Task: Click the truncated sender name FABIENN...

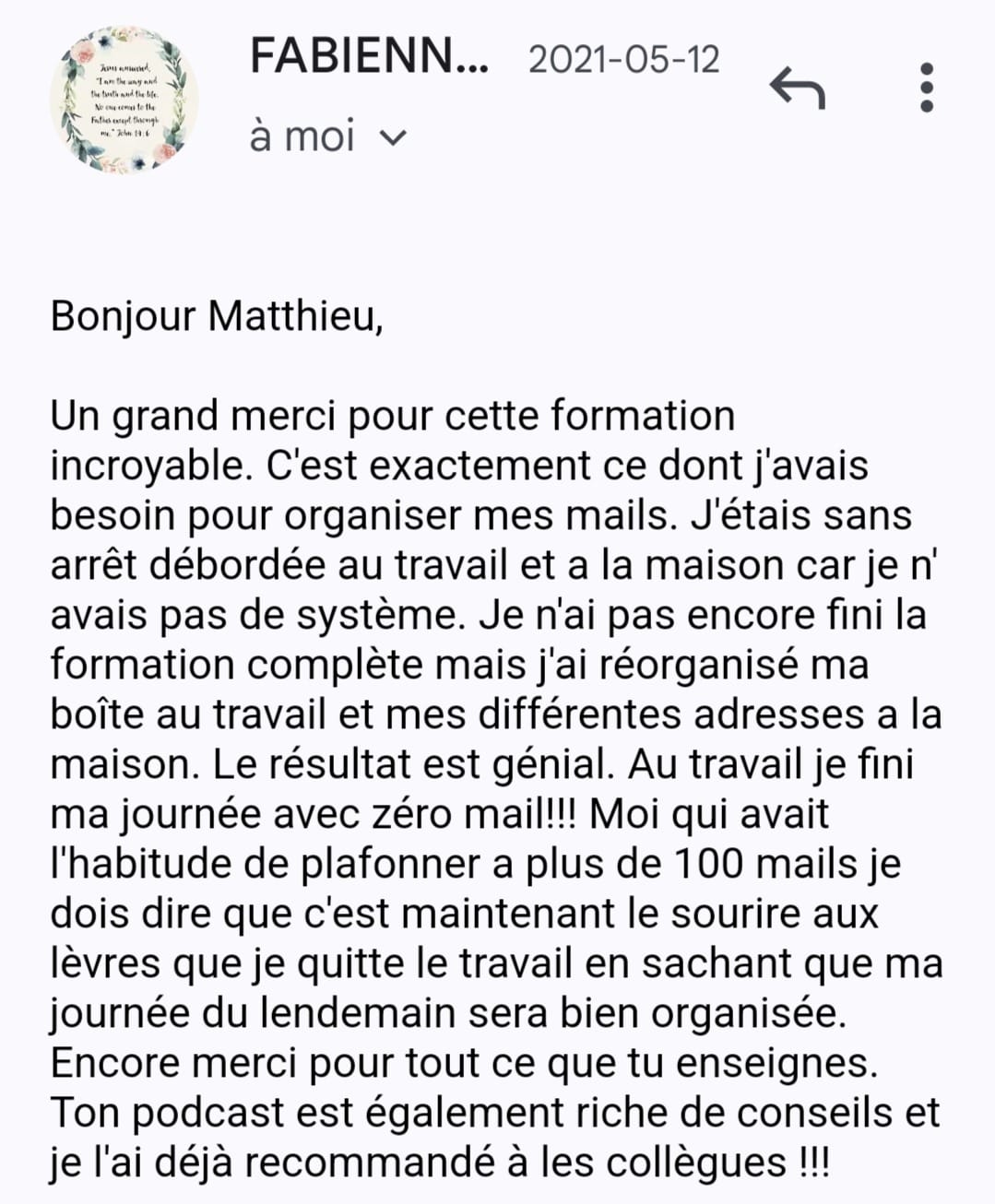Action: click(x=367, y=58)
